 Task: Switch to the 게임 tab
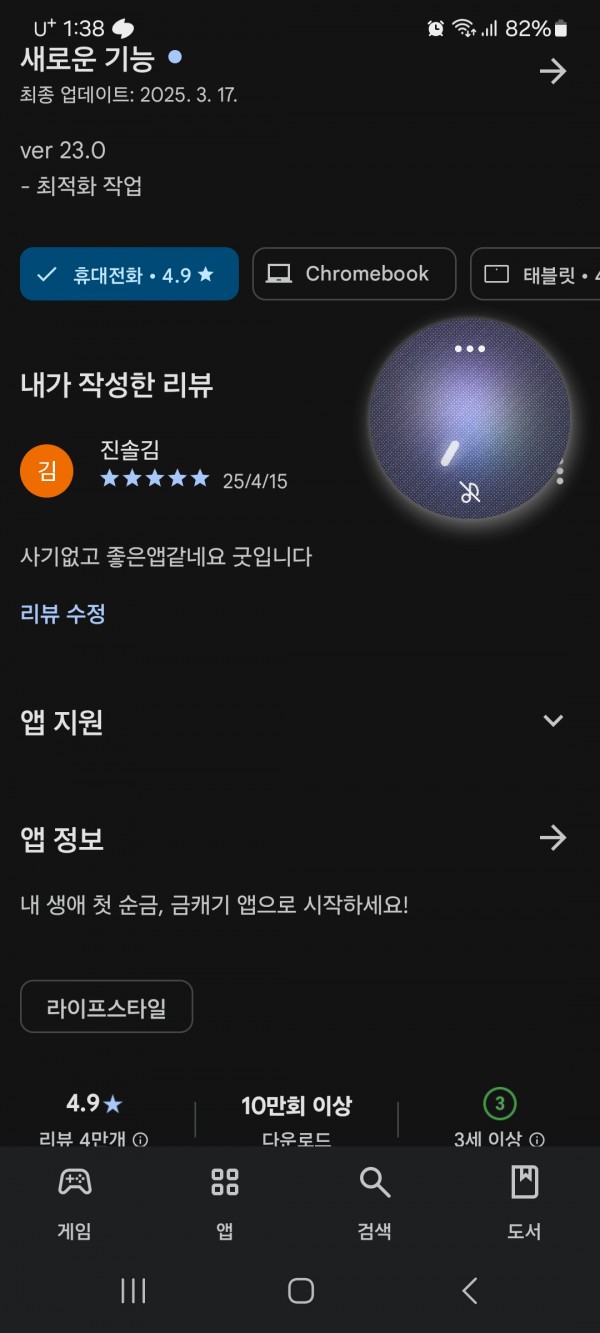[x=75, y=1203]
